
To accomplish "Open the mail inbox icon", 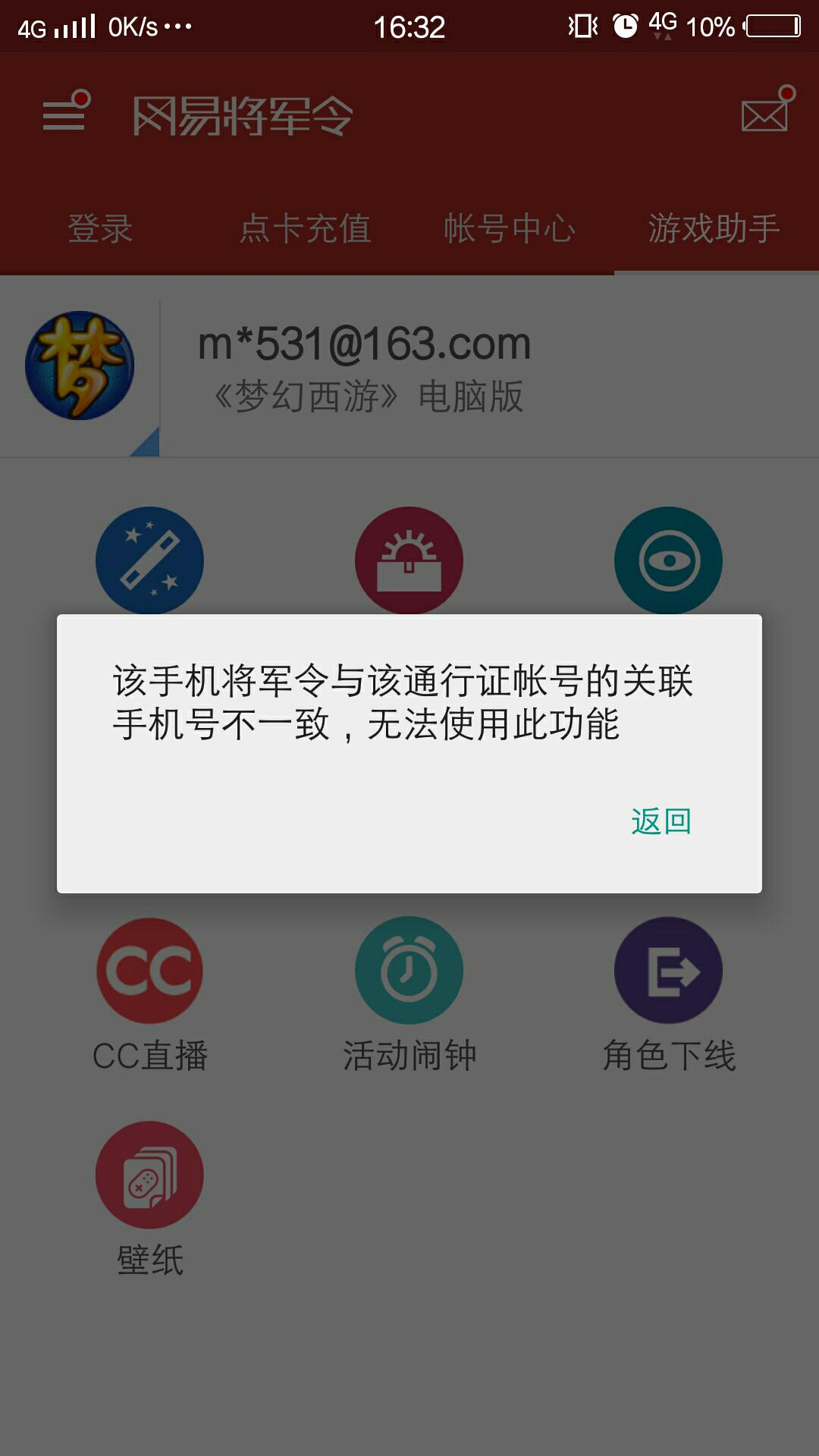I will (x=766, y=112).
